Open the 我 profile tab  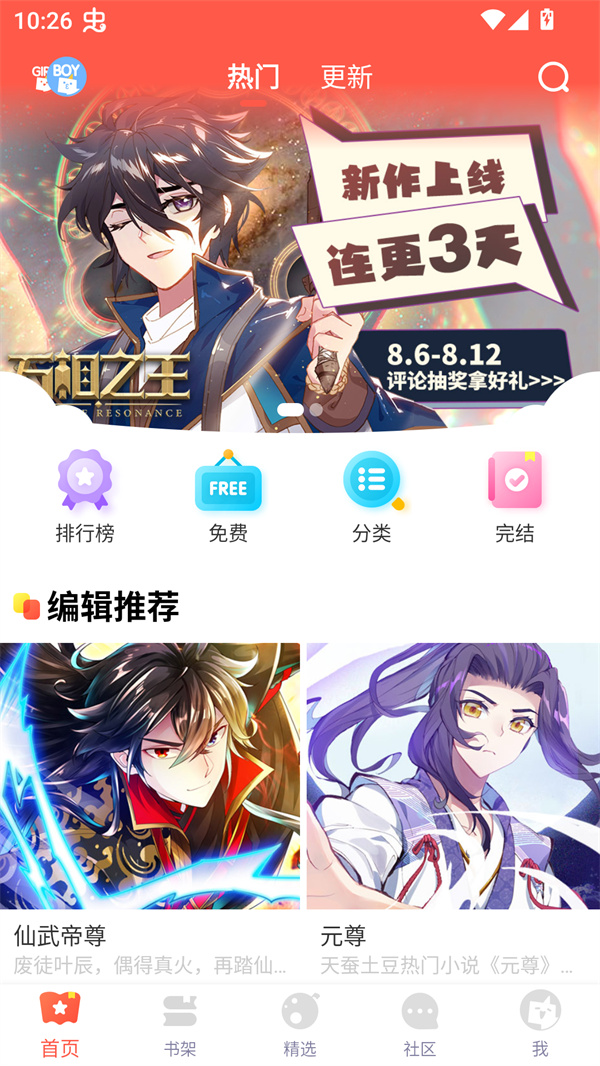pyautogui.click(x=540, y=1025)
